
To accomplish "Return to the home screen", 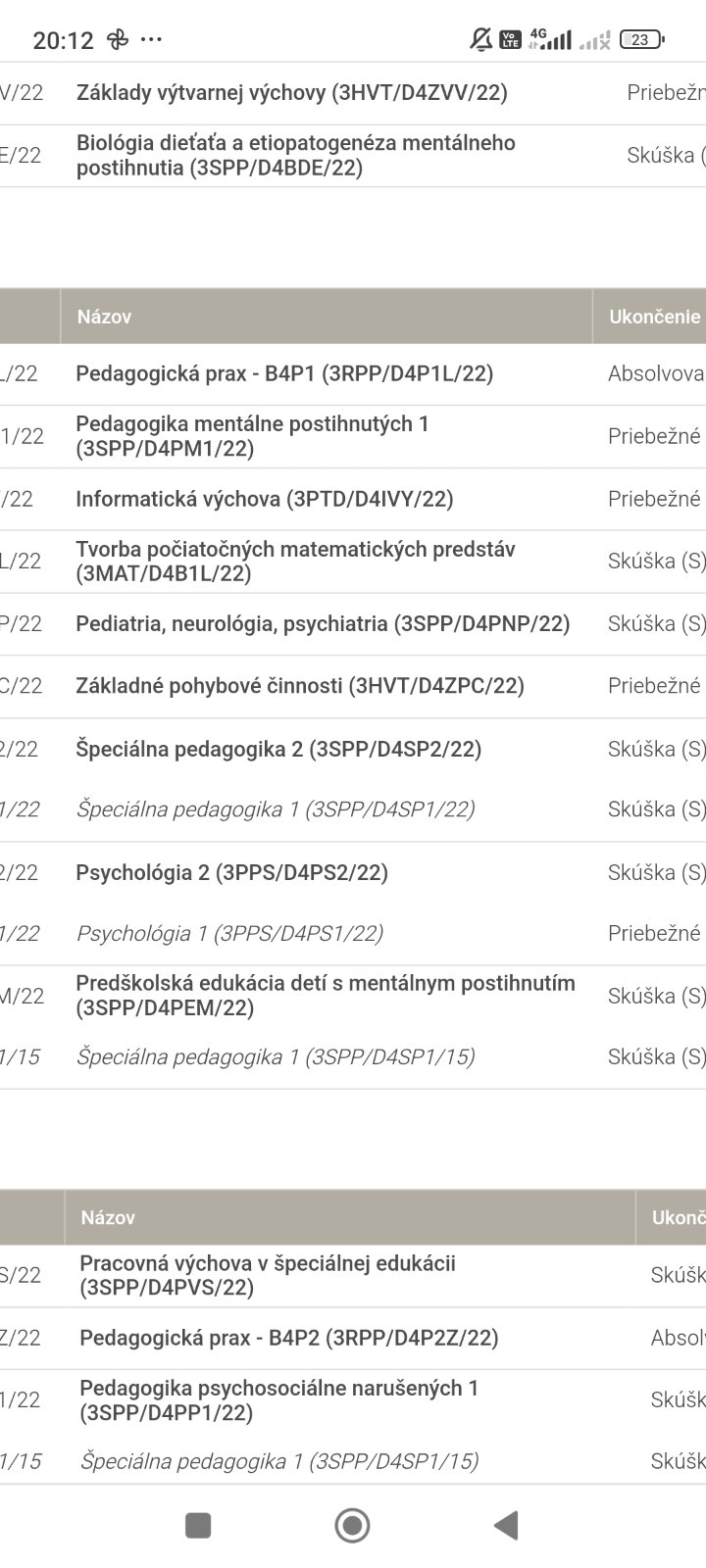I will click(352, 1525).
